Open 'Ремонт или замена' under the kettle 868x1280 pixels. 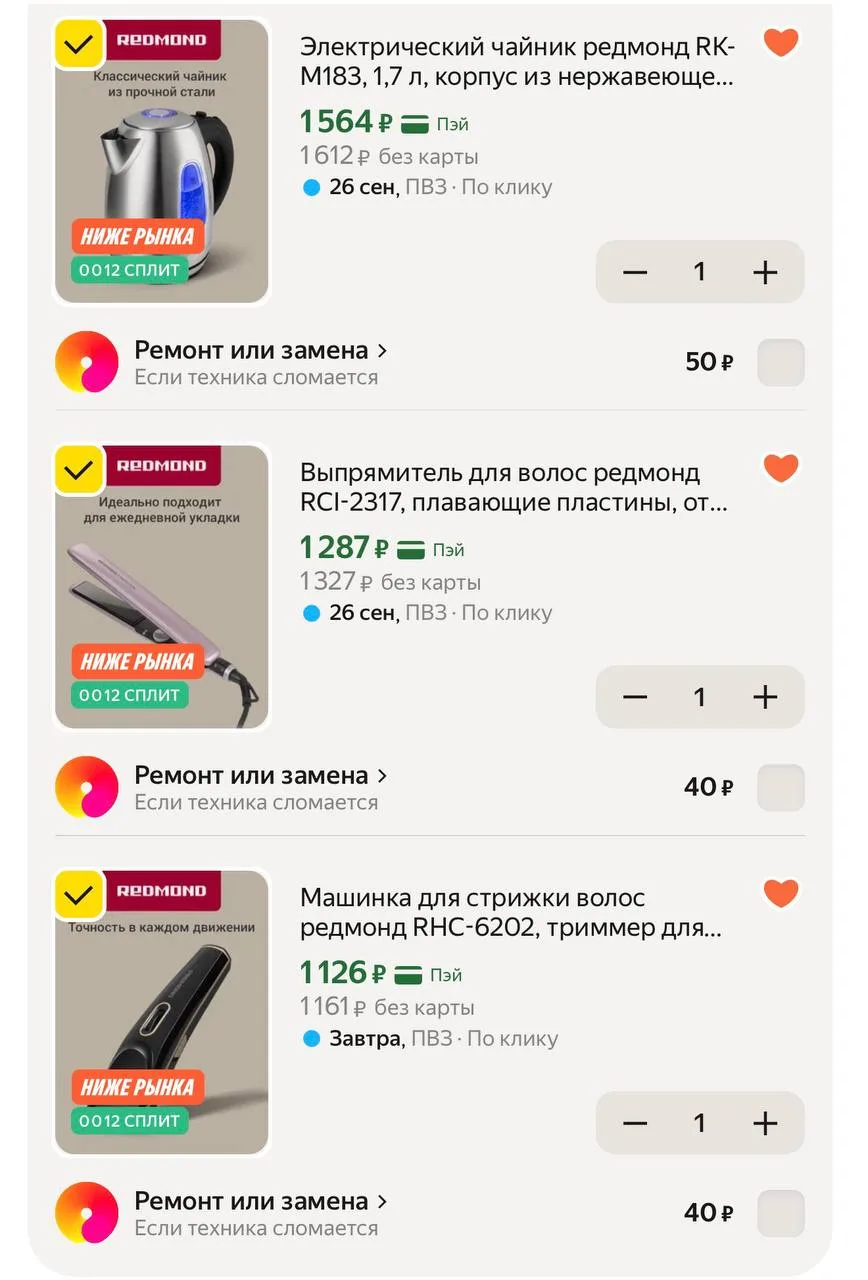pyautogui.click(x=261, y=350)
